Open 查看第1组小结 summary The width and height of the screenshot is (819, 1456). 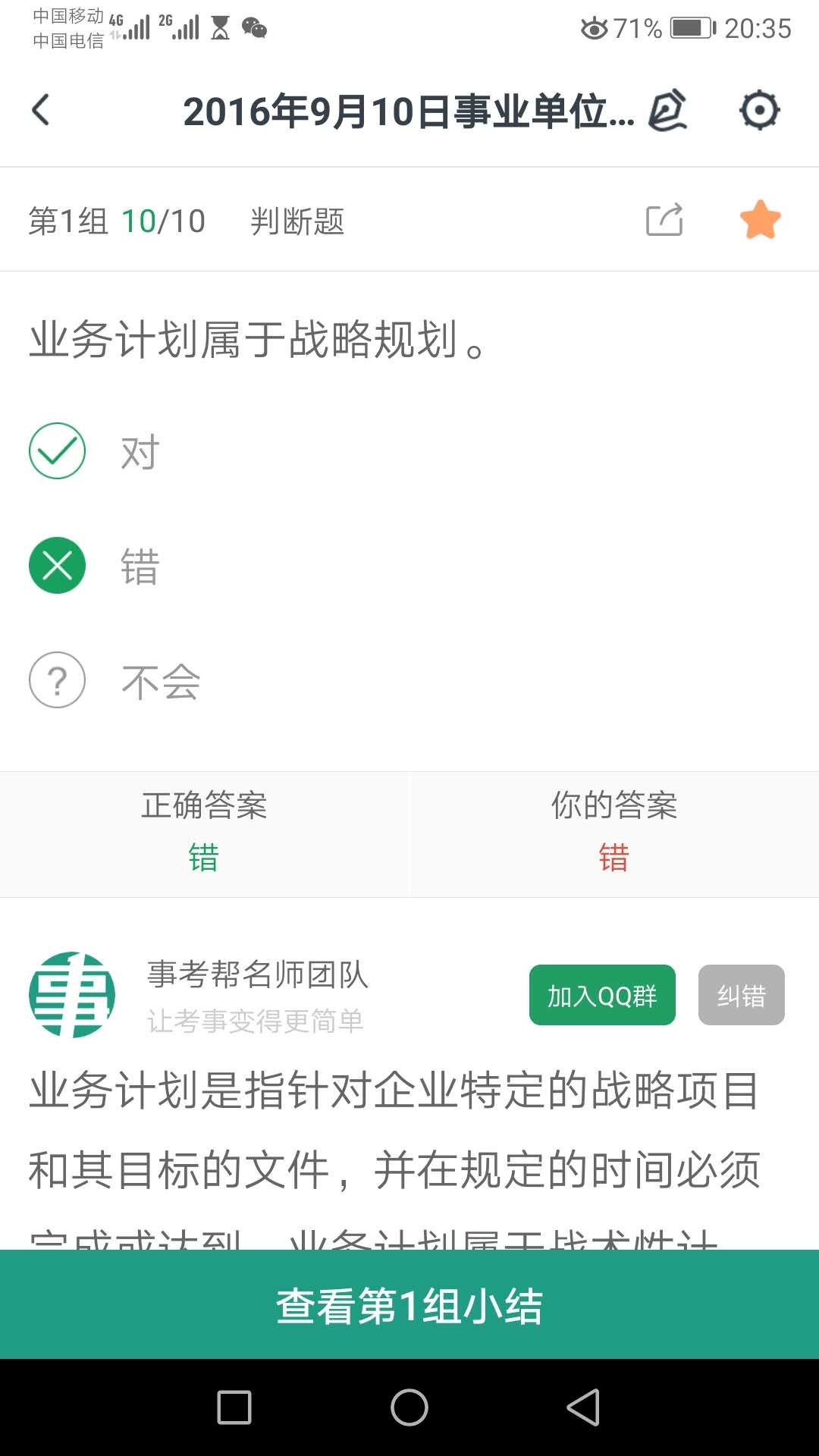coord(409,1305)
